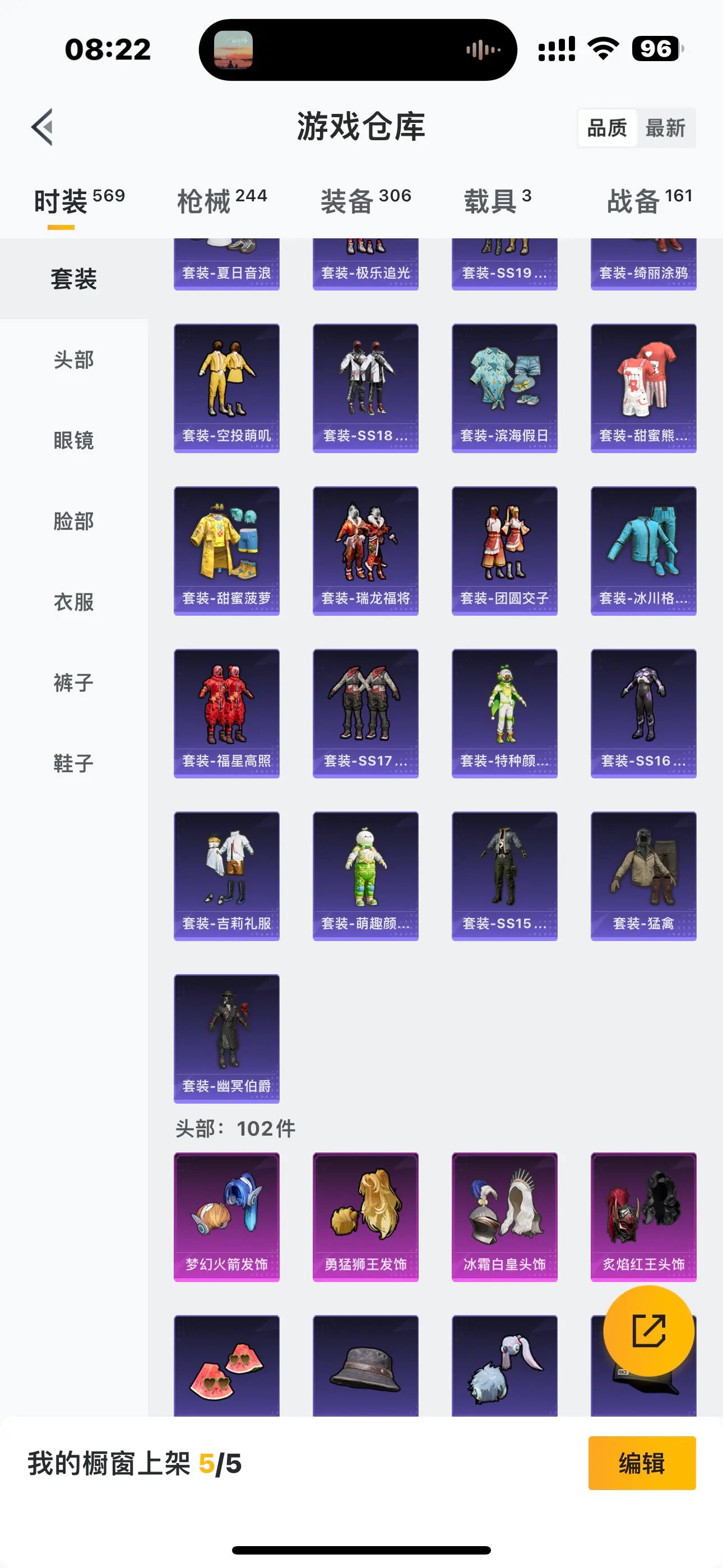The width and height of the screenshot is (723, 1568).
Task: Open the 载具 tab
Action: 497,201
